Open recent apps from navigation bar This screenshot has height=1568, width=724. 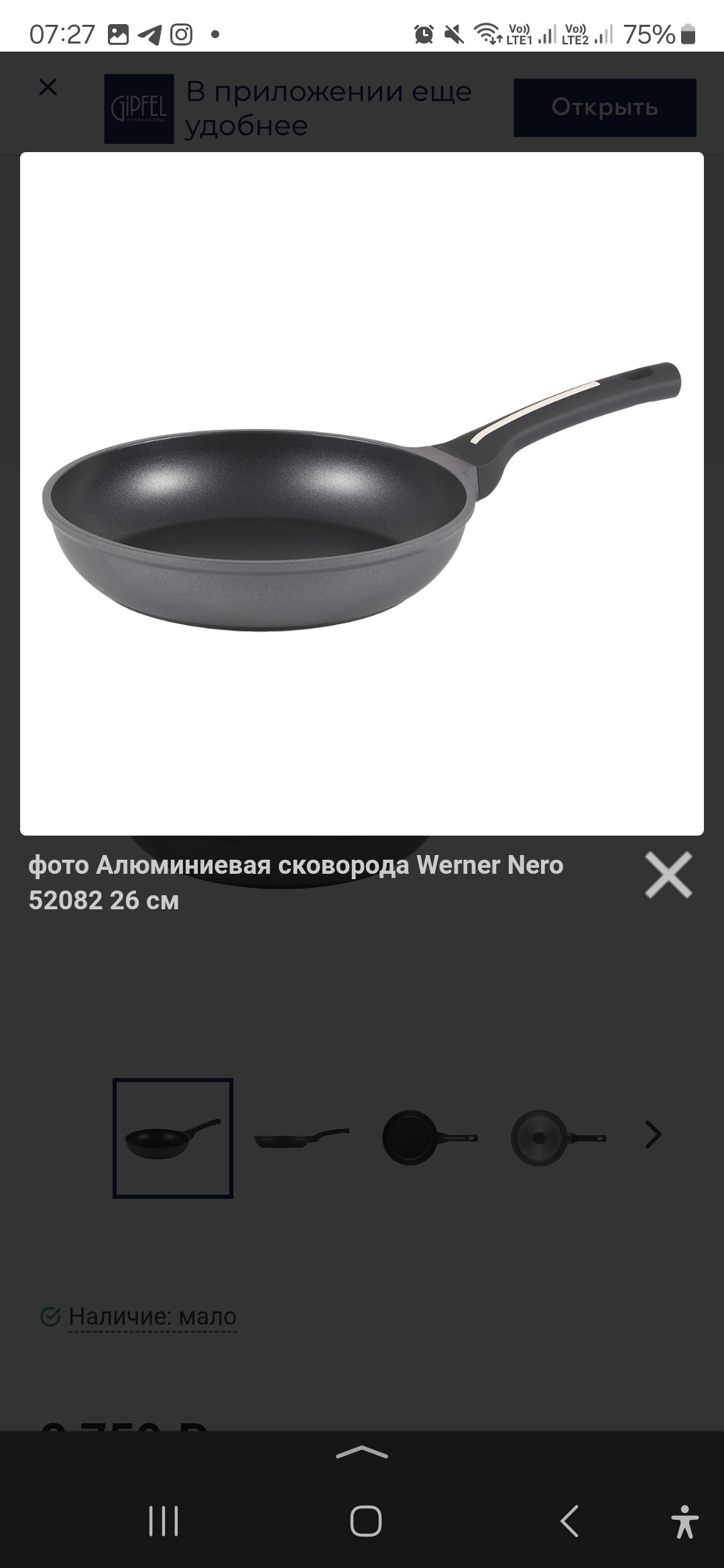(164, 1521)
